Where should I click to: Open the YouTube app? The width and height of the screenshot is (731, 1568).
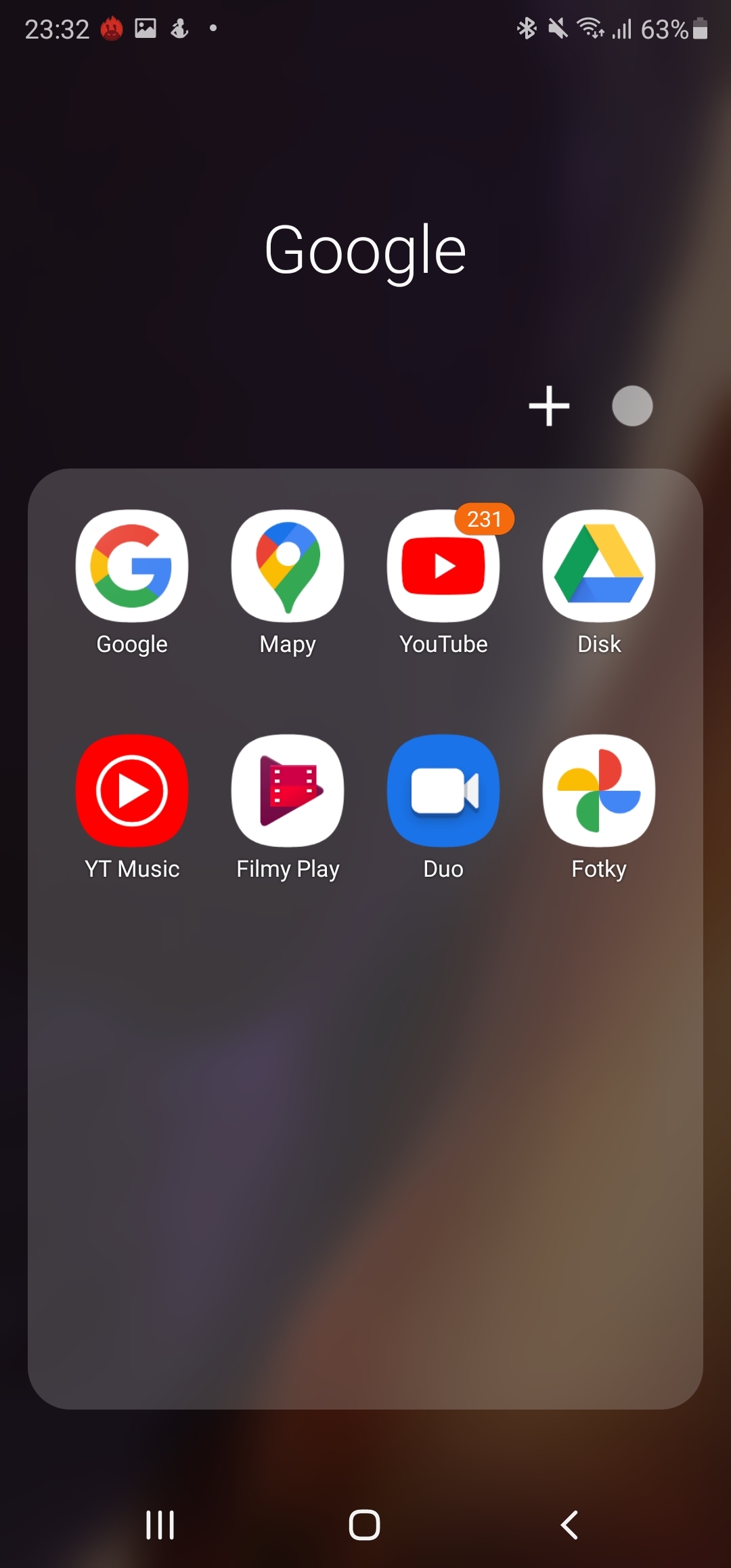443,566
